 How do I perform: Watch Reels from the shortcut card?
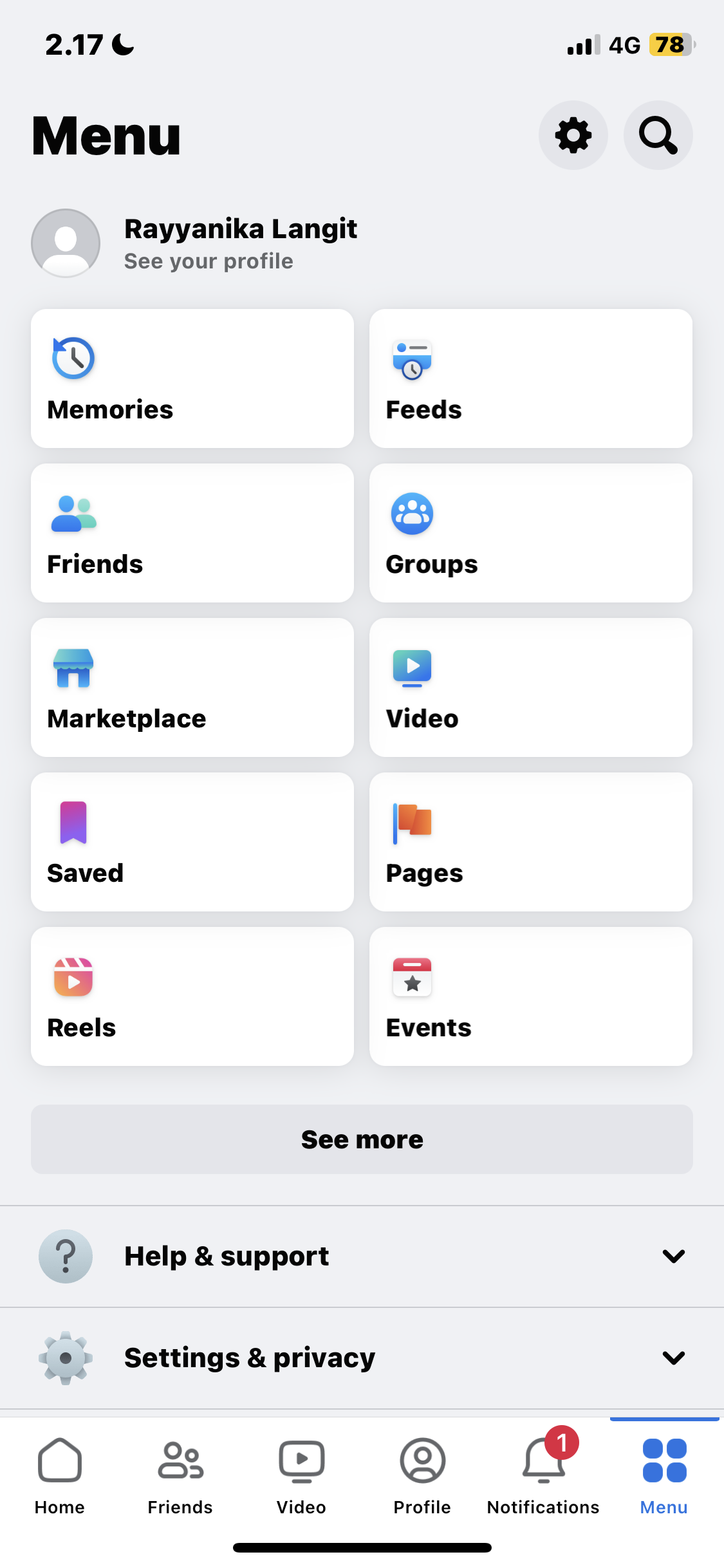(192, 996)
